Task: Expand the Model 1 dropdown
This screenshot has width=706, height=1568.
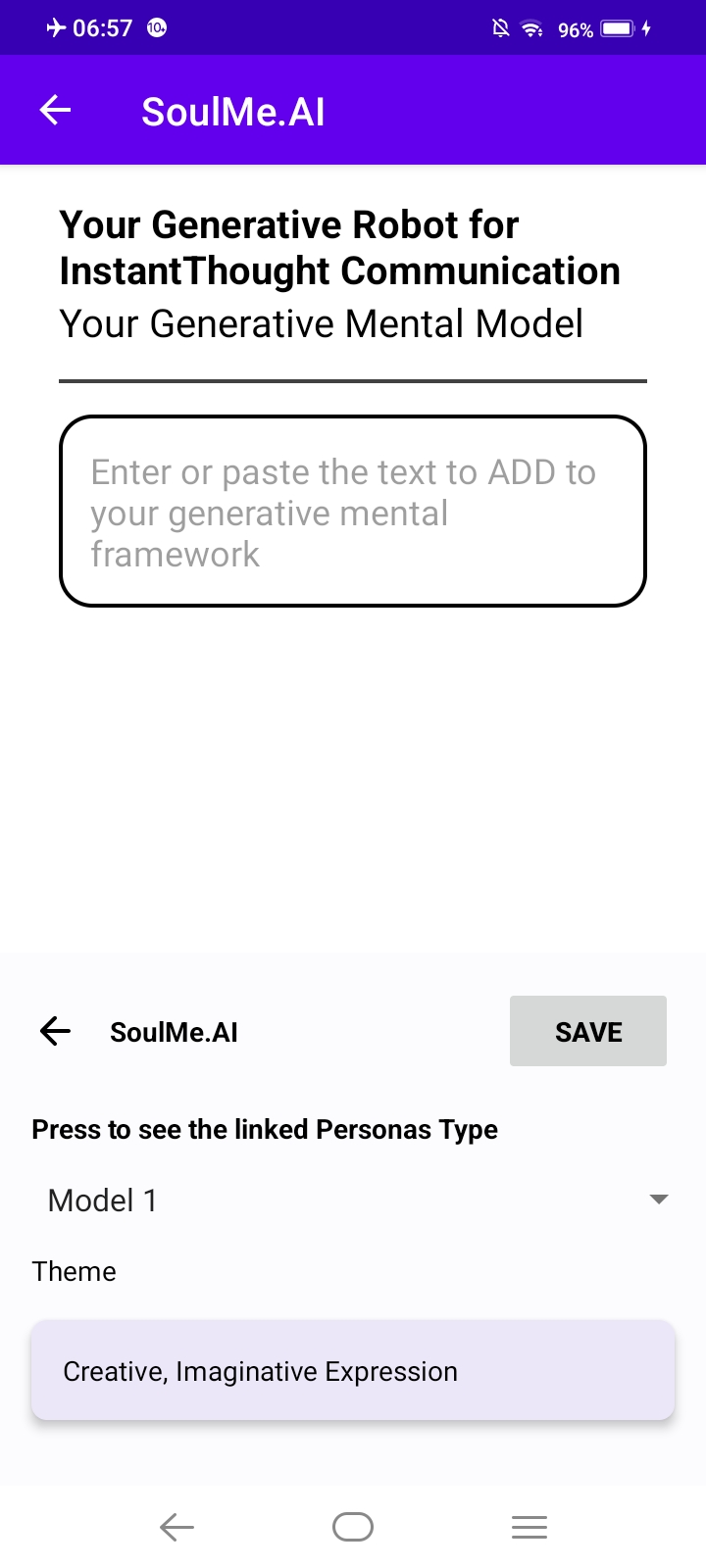Action: pyautogui.click(x=353, y=1200)
